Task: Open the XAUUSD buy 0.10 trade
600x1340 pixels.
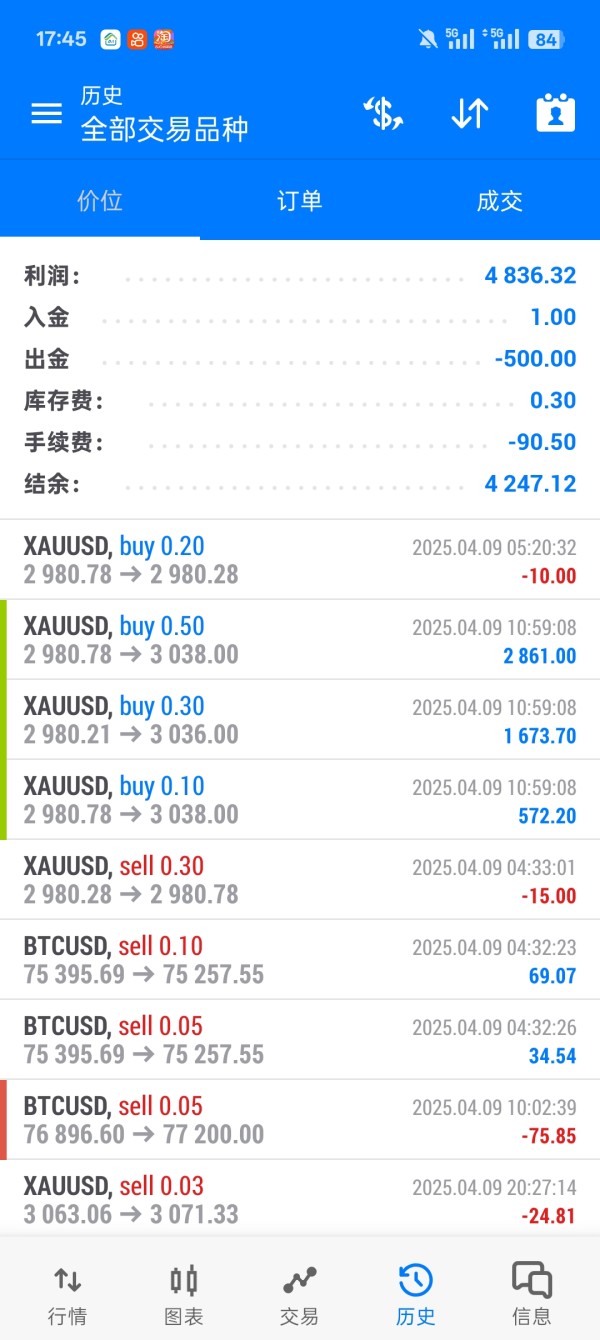Action: point(300,800)
